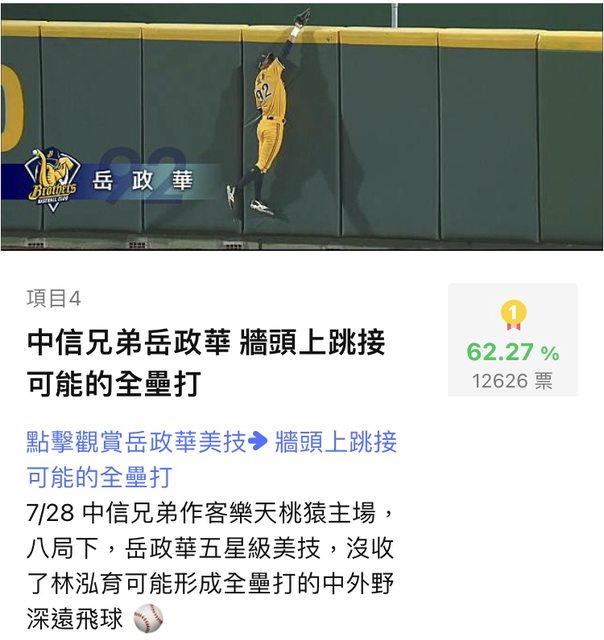
Task: Open the link to watch 岳政華's catch
Action: 211,458
